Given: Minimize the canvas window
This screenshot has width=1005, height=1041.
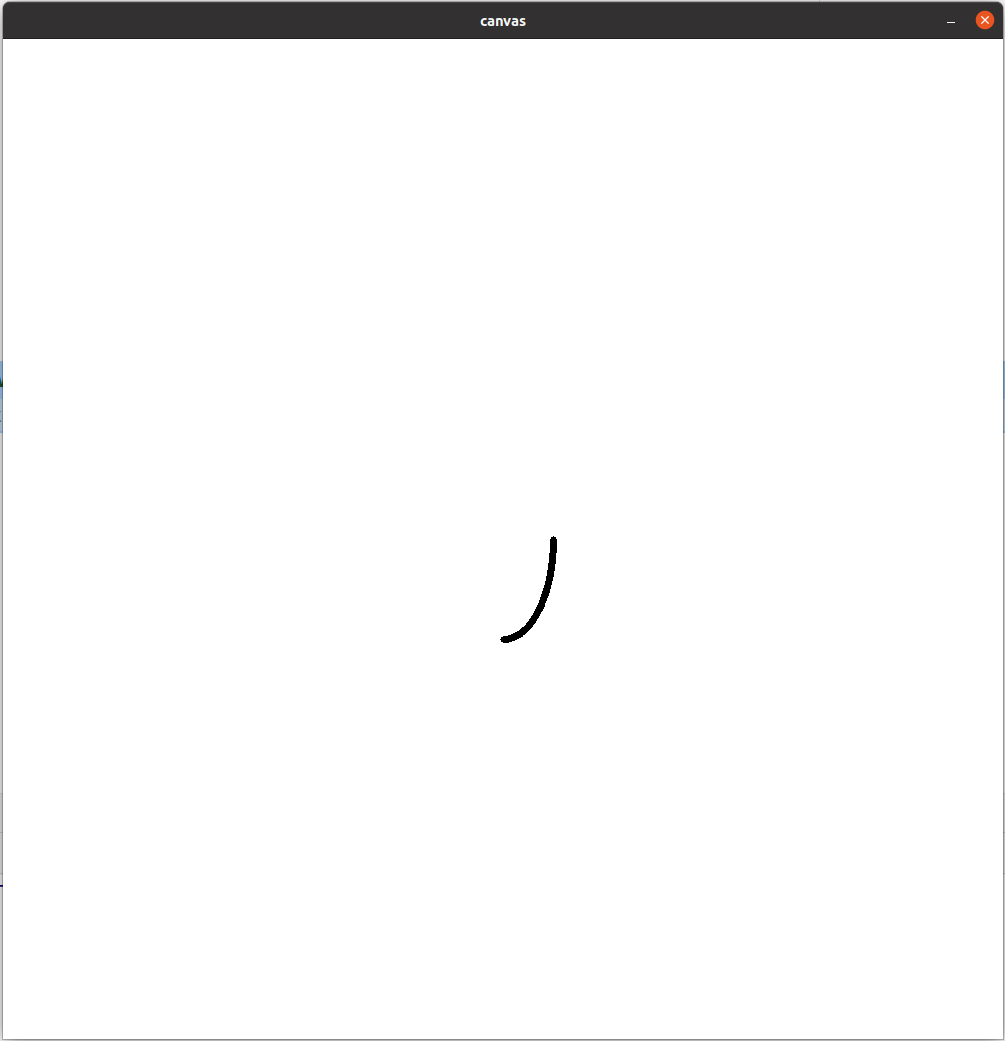Looking at the screenshot, I should click(x=951, y=21).
